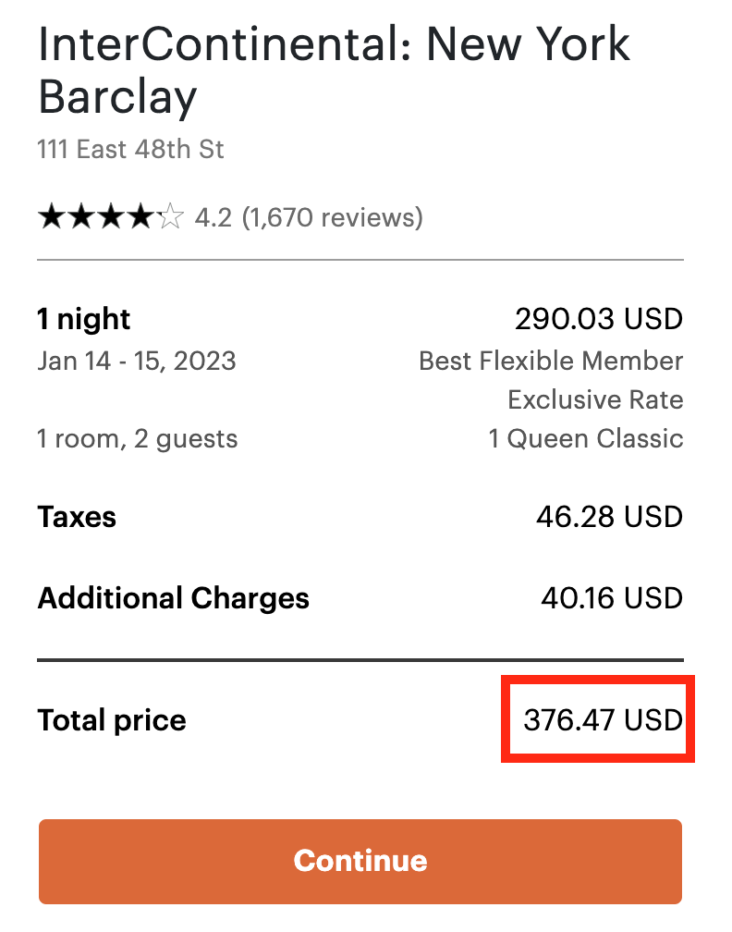The width and height of the screenshot is (732, 932).
Task: Click the Additional Charges row
Action: pos(172,598)
